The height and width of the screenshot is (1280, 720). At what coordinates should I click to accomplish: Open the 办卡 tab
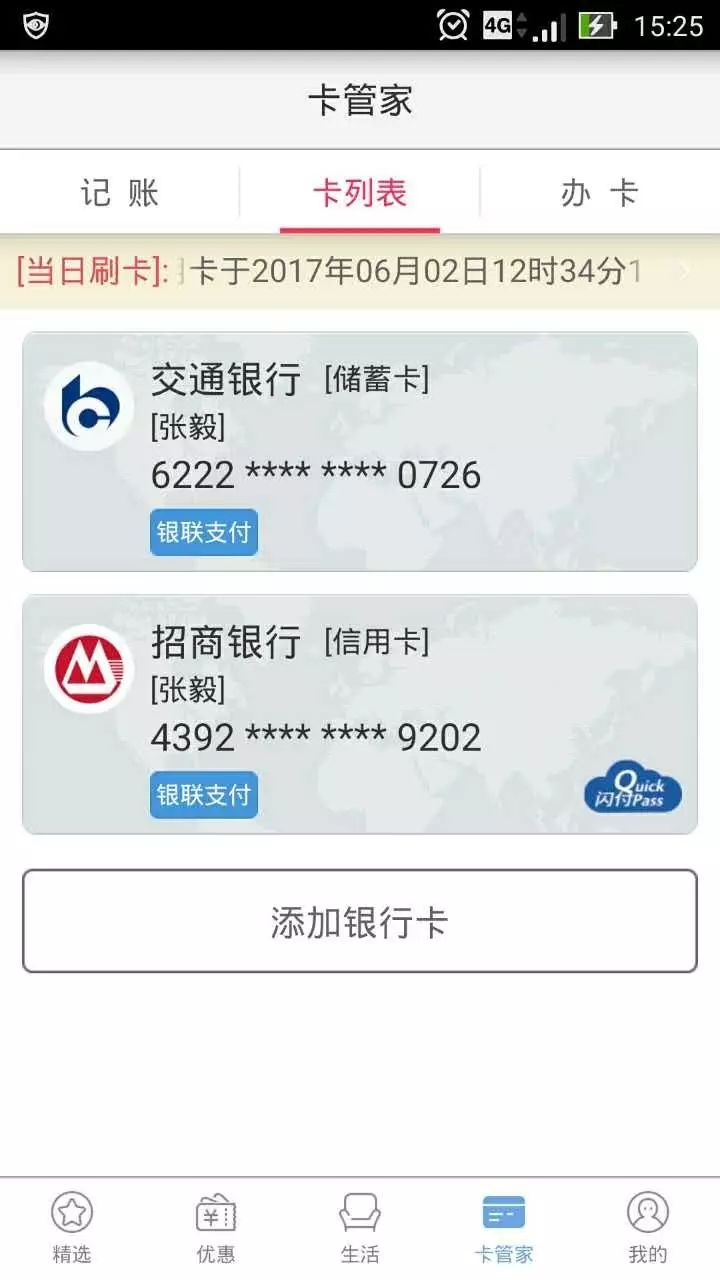tap(600, 192)
